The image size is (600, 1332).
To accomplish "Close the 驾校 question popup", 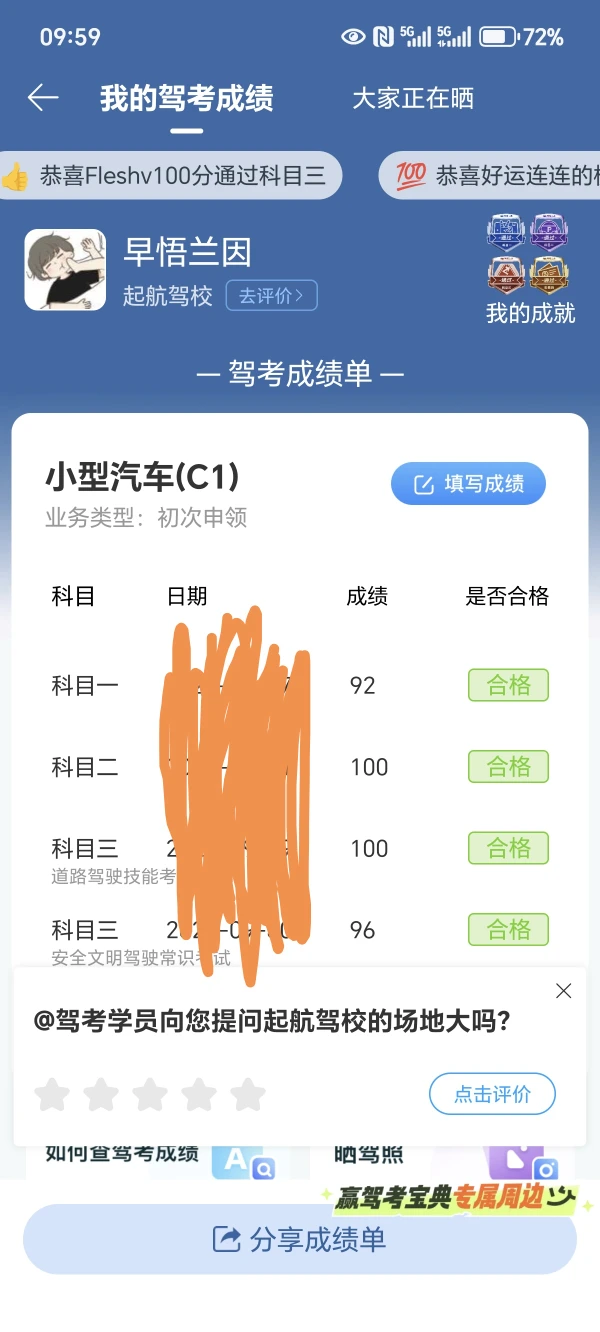I will [564, 991].
